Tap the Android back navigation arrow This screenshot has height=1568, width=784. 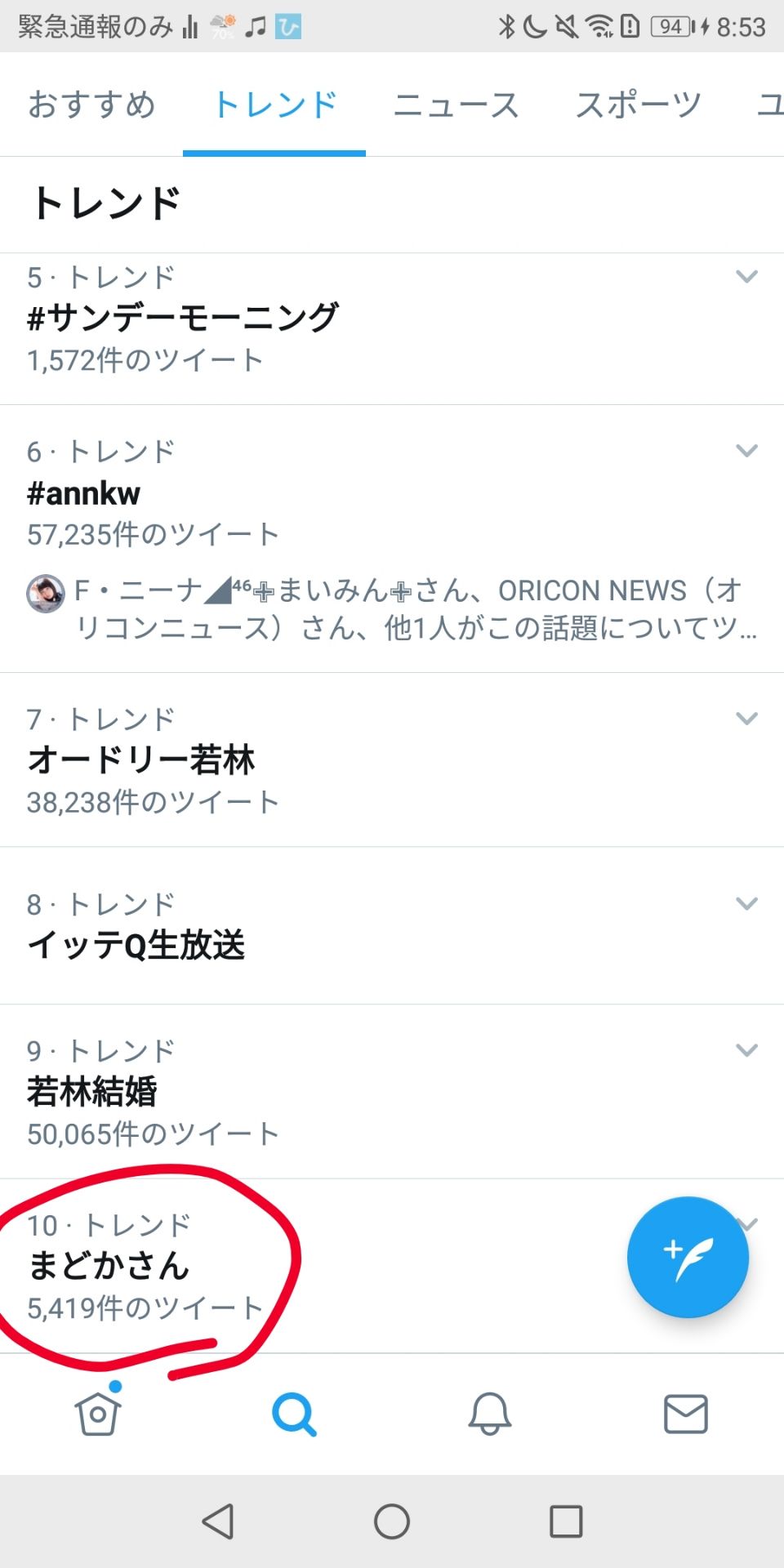click(216, 1521)
